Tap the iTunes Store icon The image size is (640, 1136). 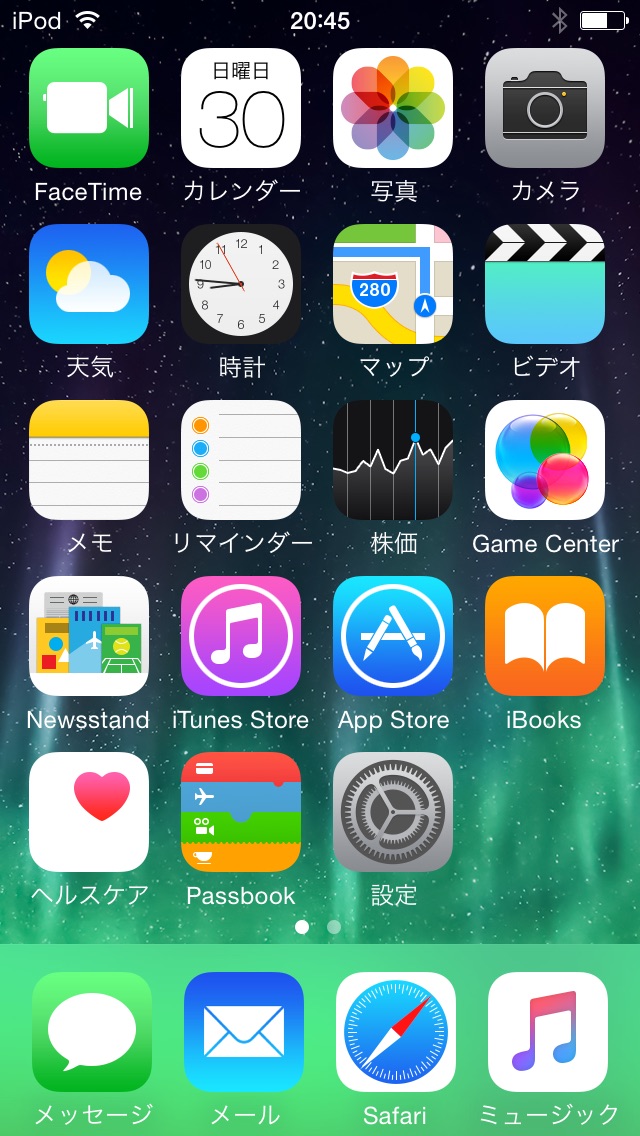point(241,636)
